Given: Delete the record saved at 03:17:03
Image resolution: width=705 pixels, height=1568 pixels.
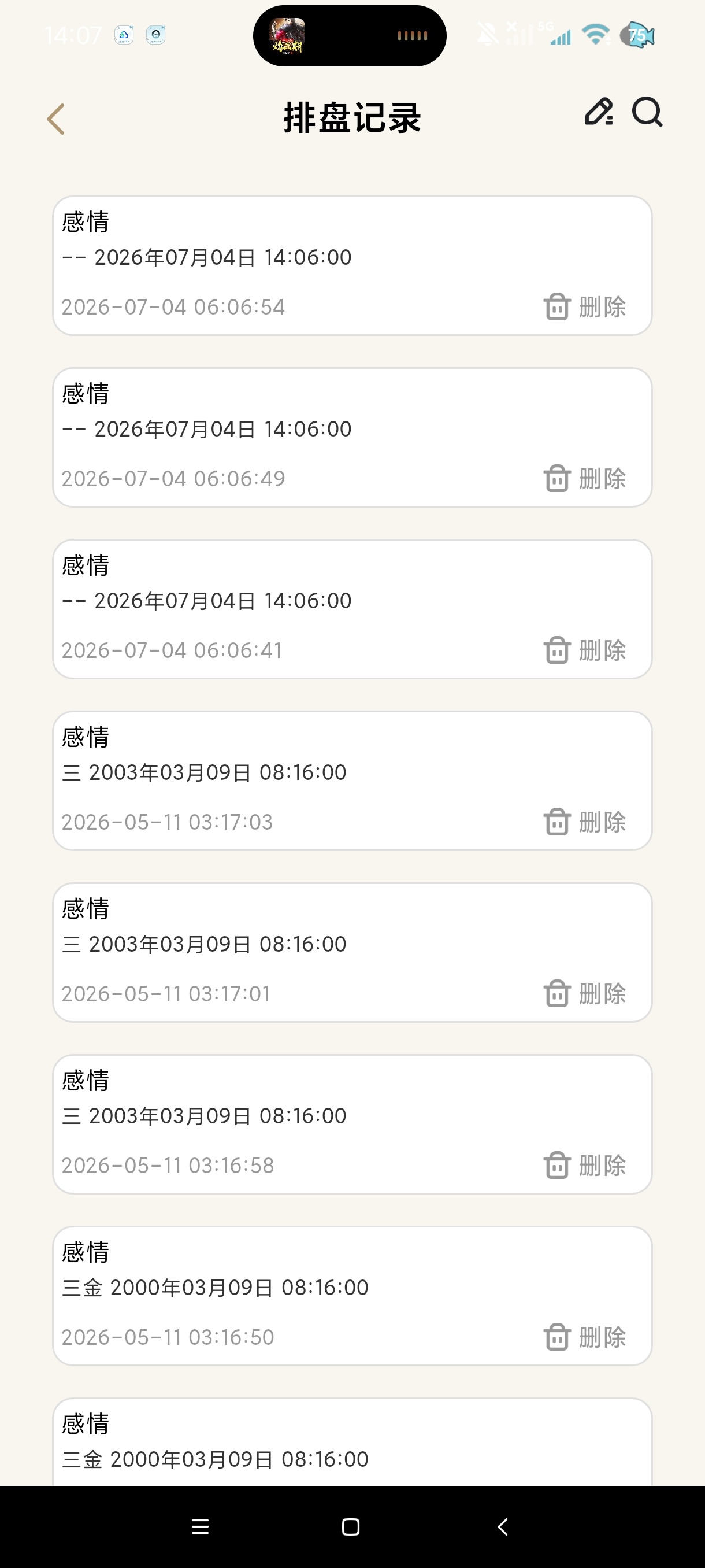Looking at the screenshot, I should [585, 822].
